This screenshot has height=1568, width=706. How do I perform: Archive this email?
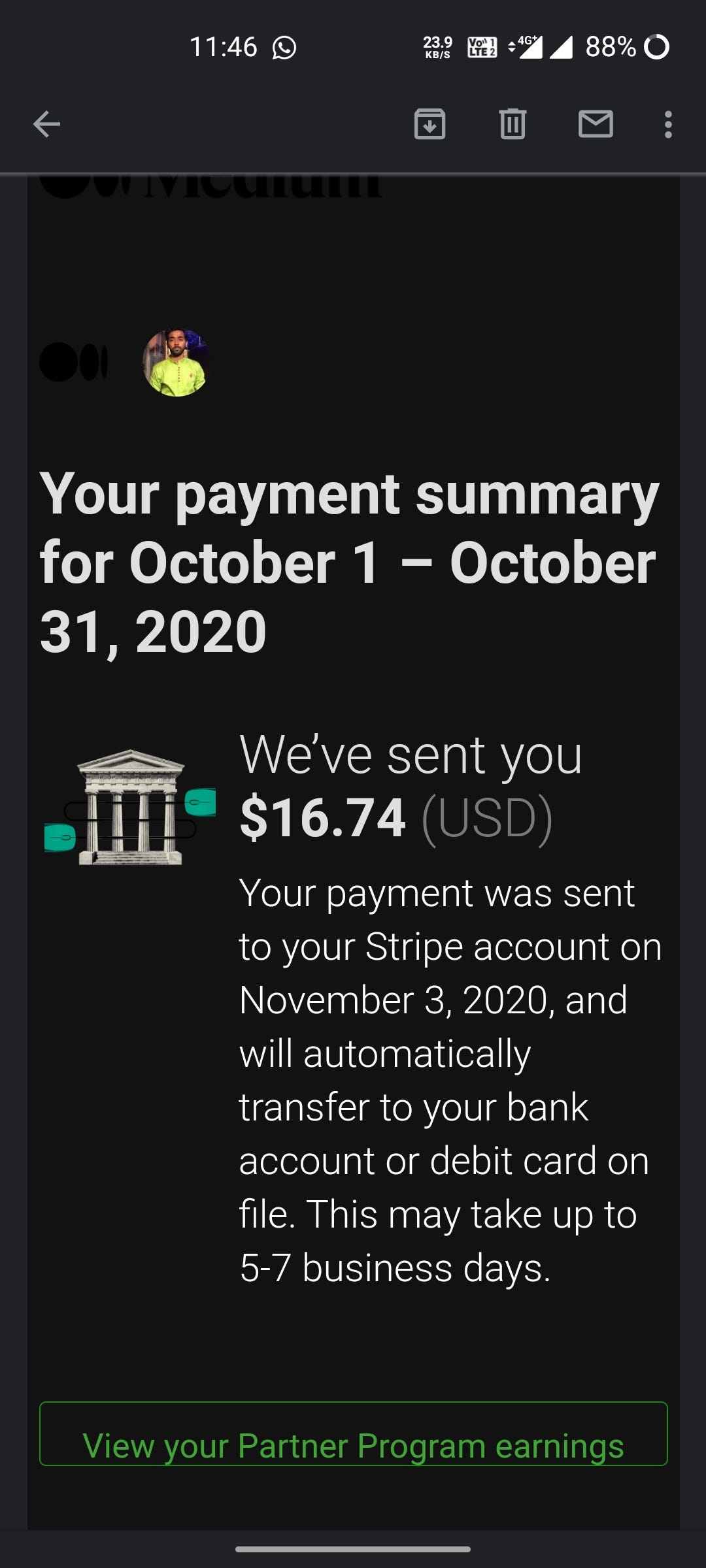[x=429, y=124]
